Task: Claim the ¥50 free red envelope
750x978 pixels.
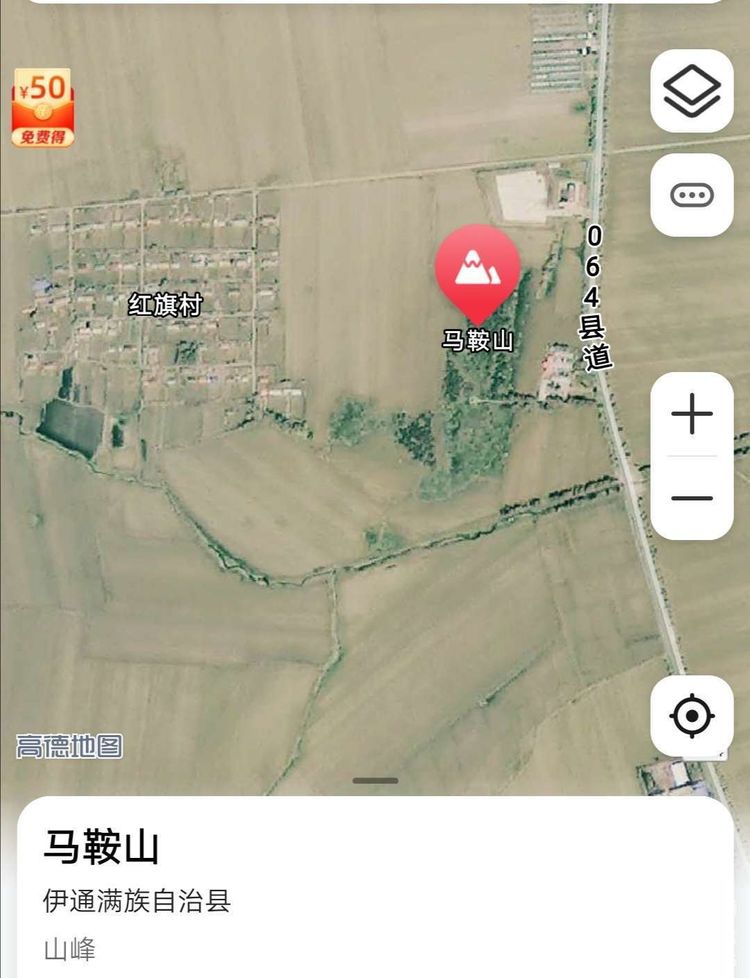Action: [x=43, y=108]
